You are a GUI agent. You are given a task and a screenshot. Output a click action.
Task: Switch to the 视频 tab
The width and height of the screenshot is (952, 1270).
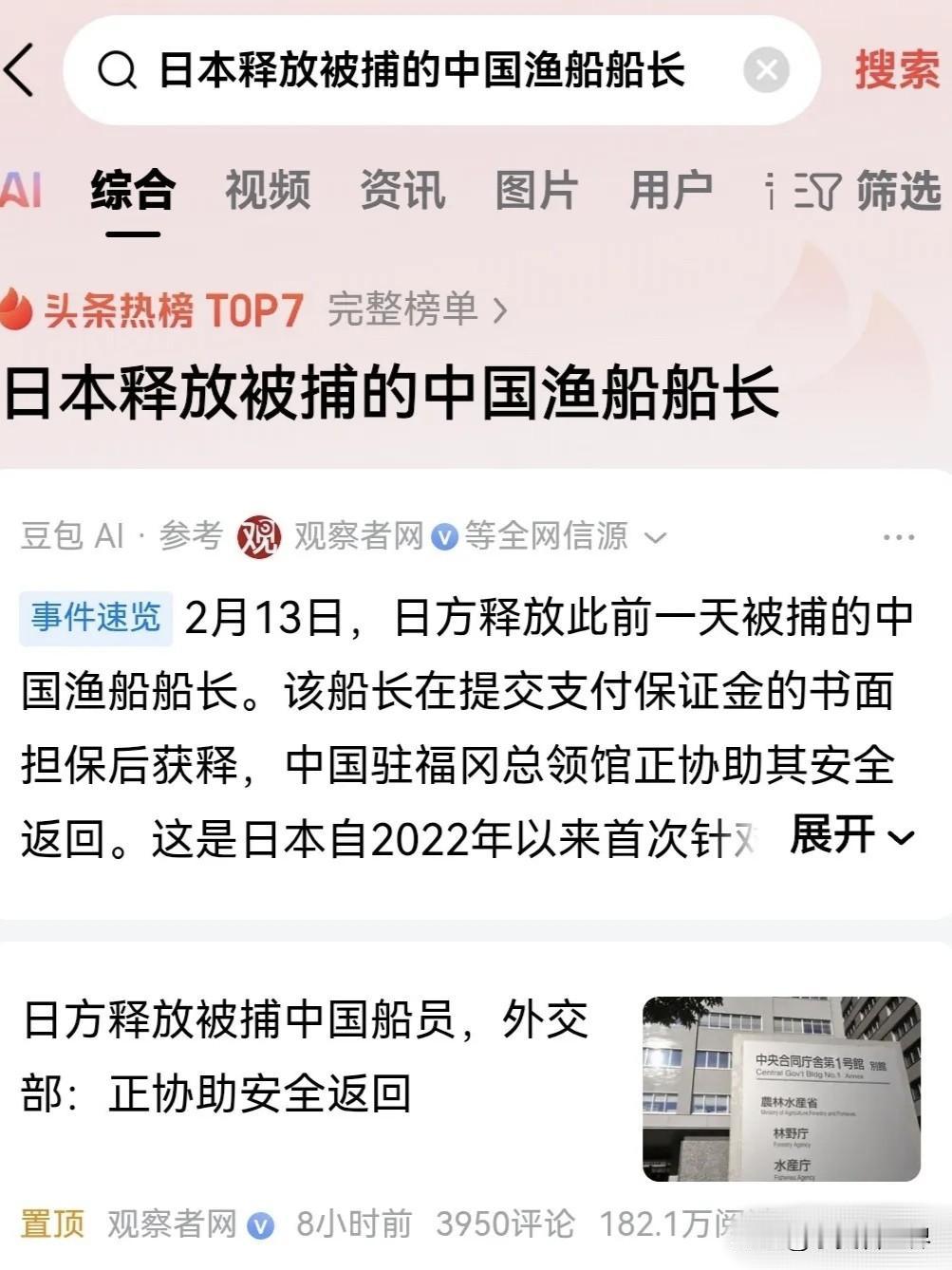(266, 190)
